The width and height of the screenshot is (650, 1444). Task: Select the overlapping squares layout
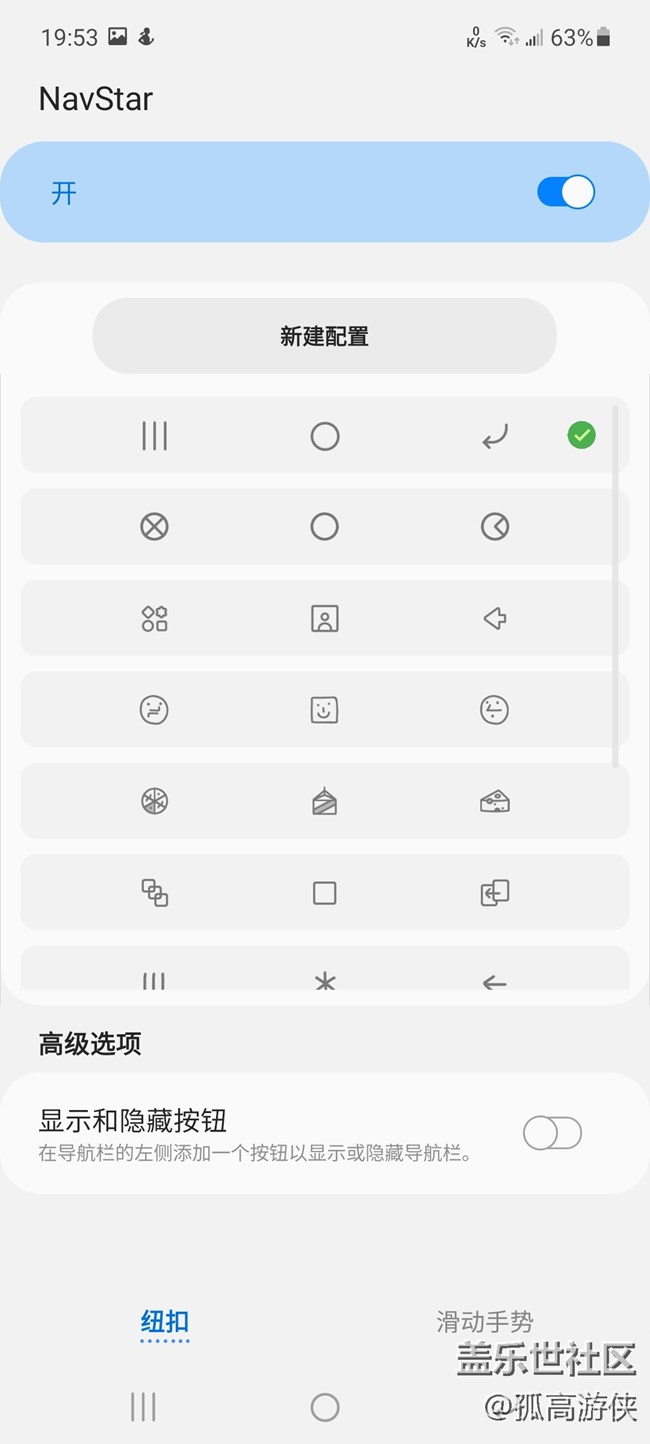coord(324,892)
